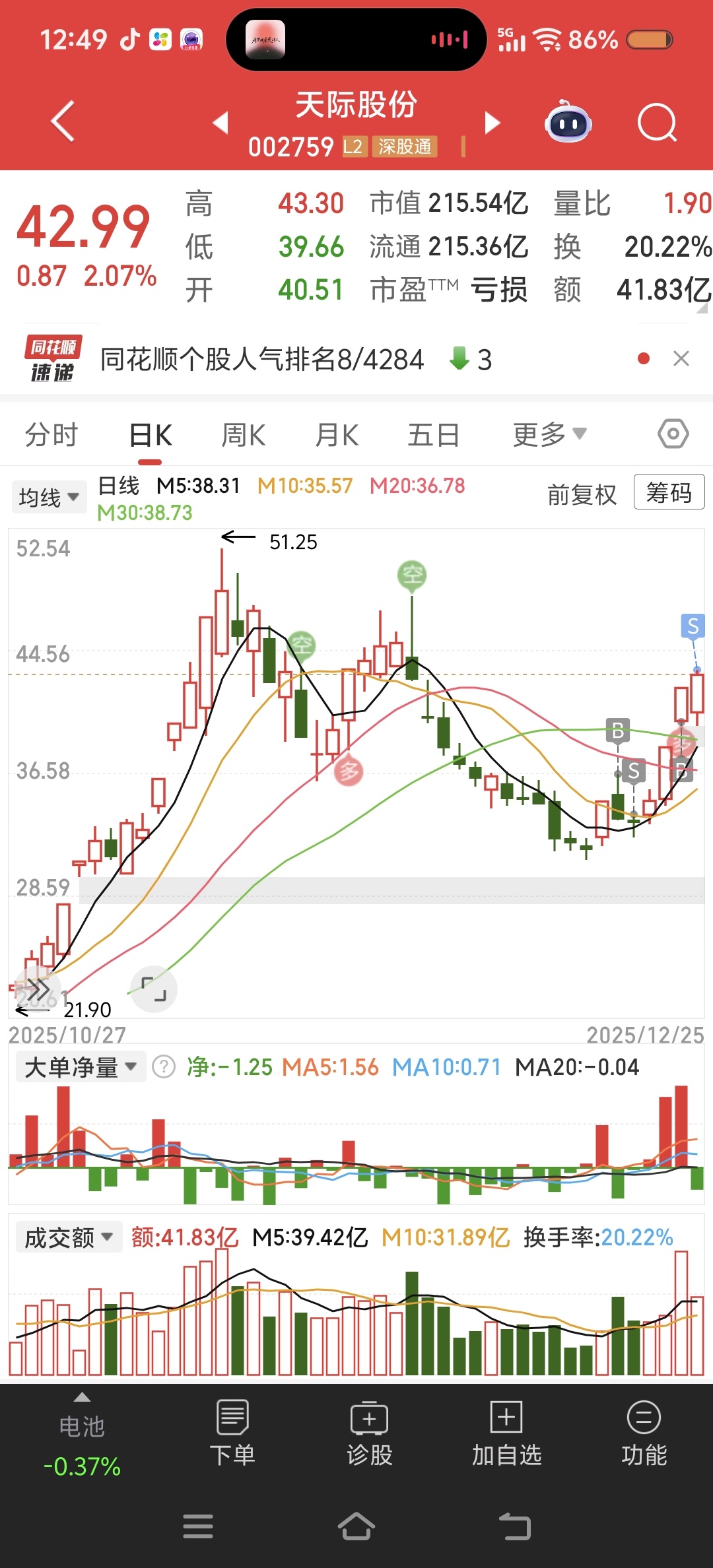Expand the chart to full screen
This screenshot has width=713, height=1568.
coord(154,989)
